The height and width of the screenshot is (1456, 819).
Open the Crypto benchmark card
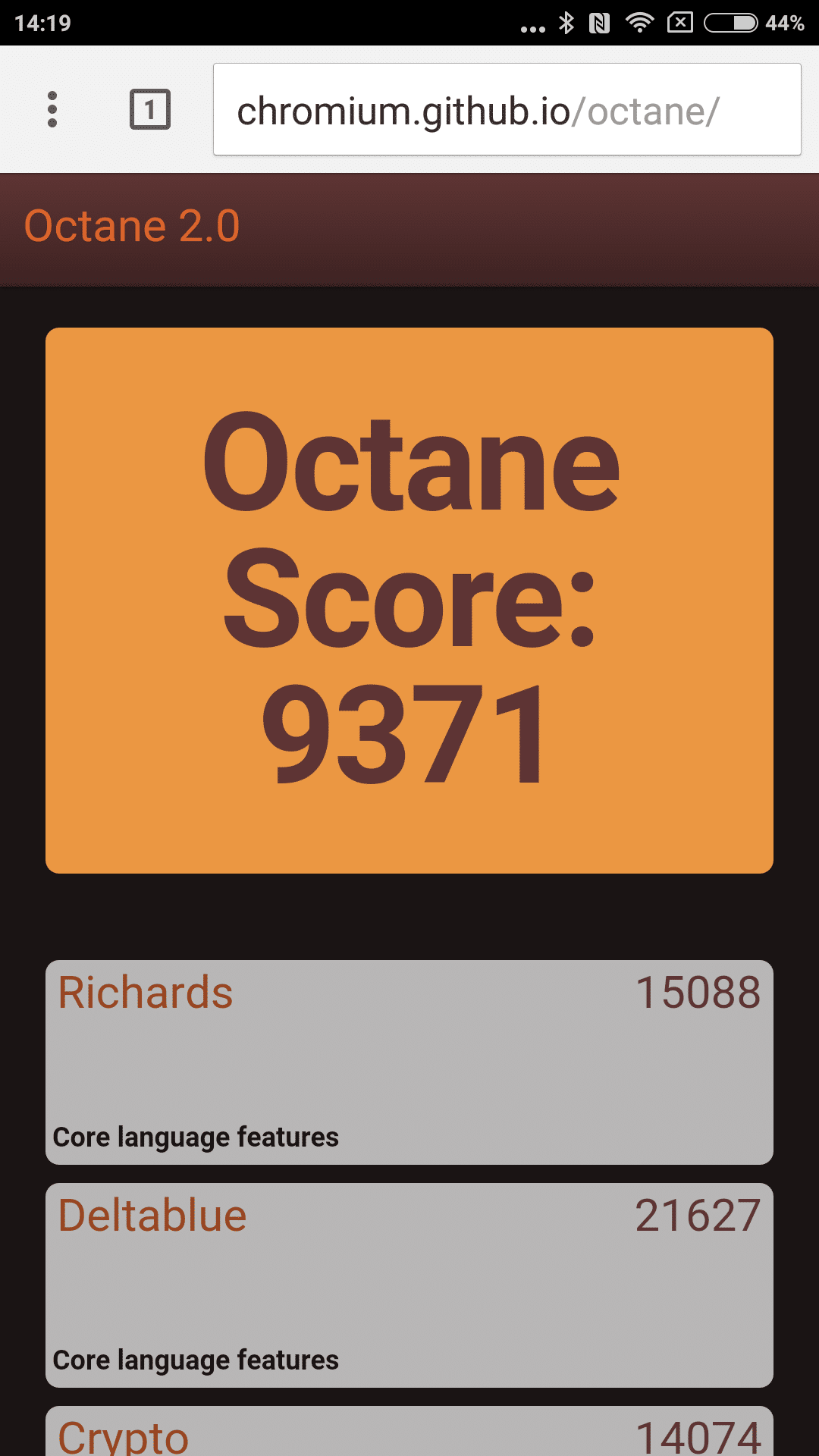(x=409, y=1433)
